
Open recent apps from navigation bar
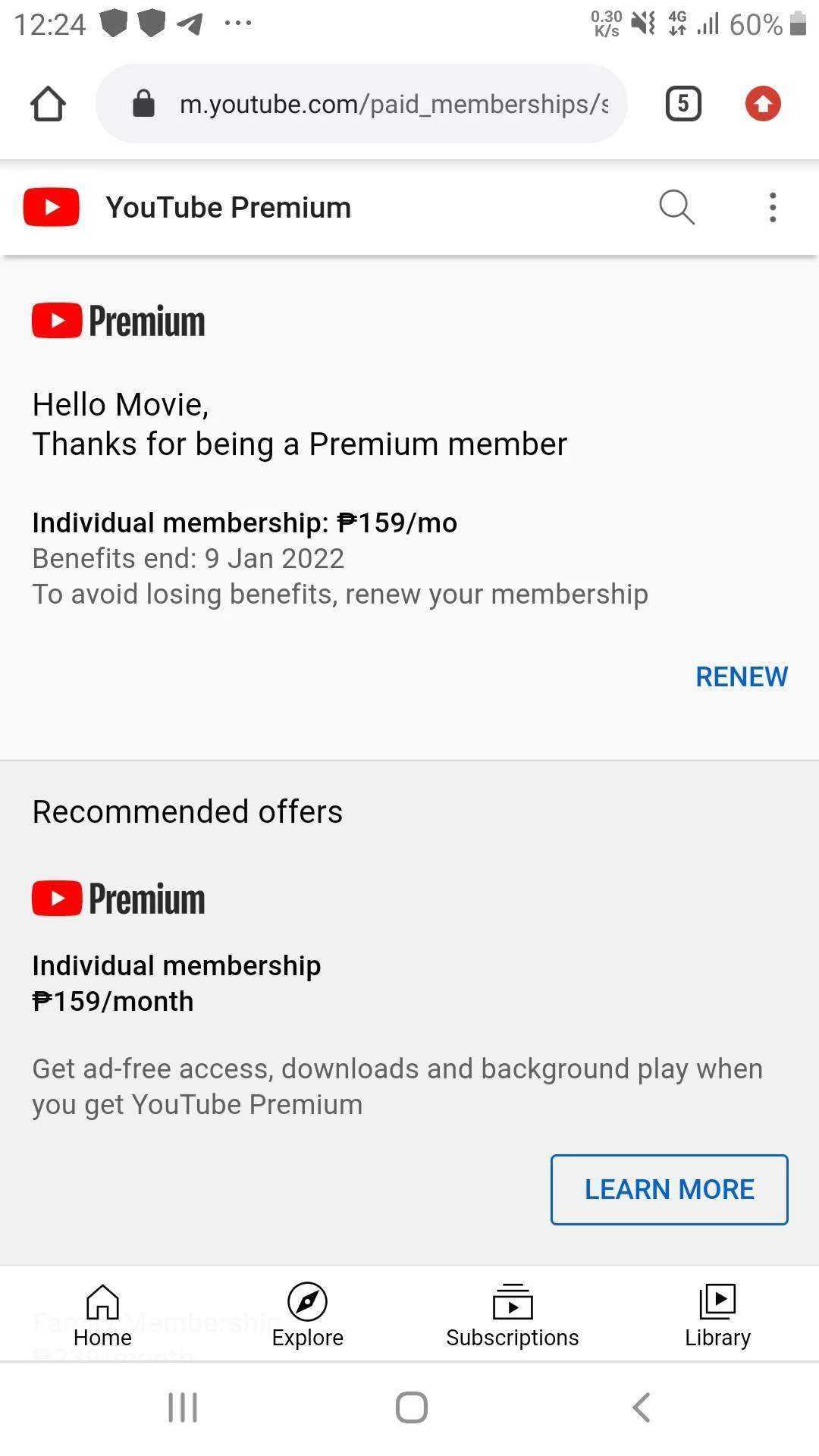click(x=183, y=1407)
